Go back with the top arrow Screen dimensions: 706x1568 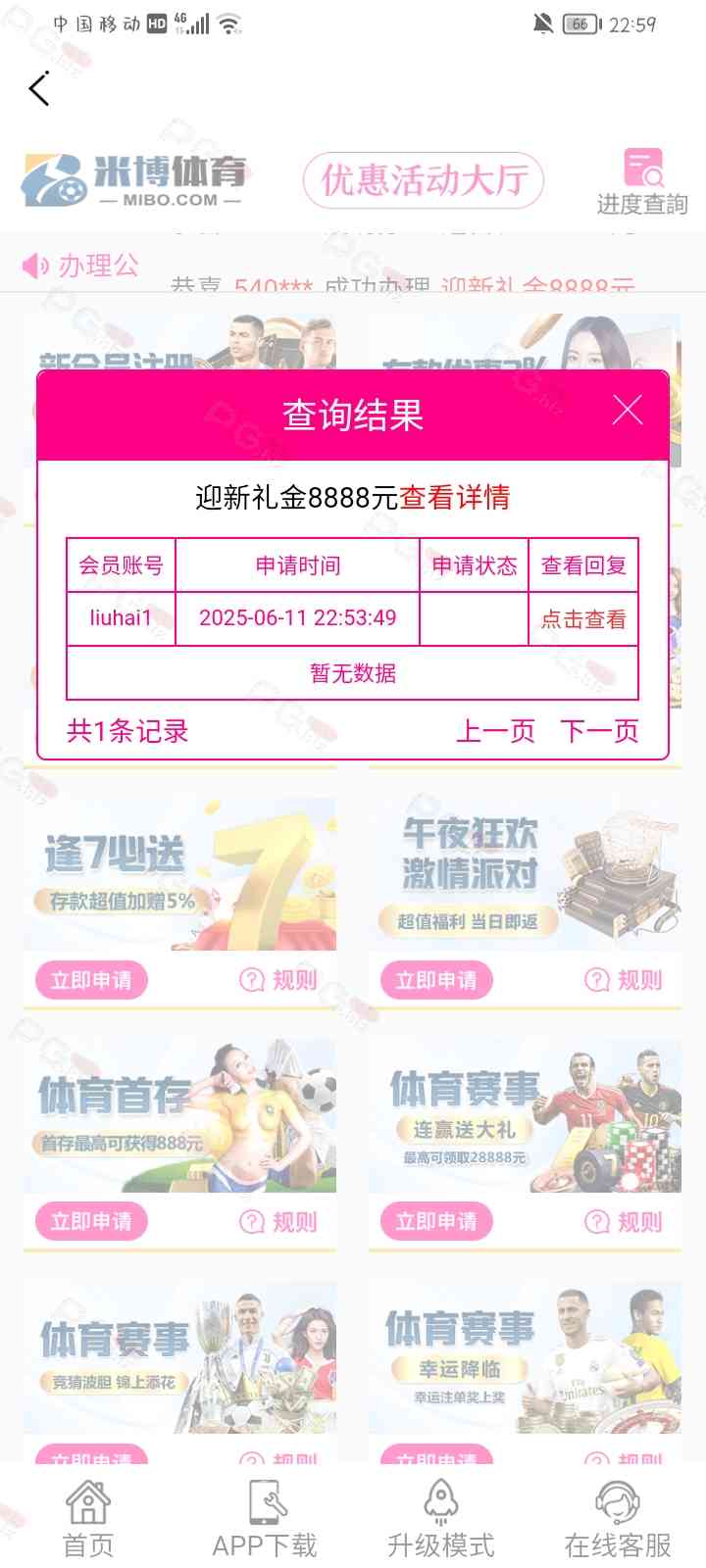pyautogui.click(x=39, y=89)
